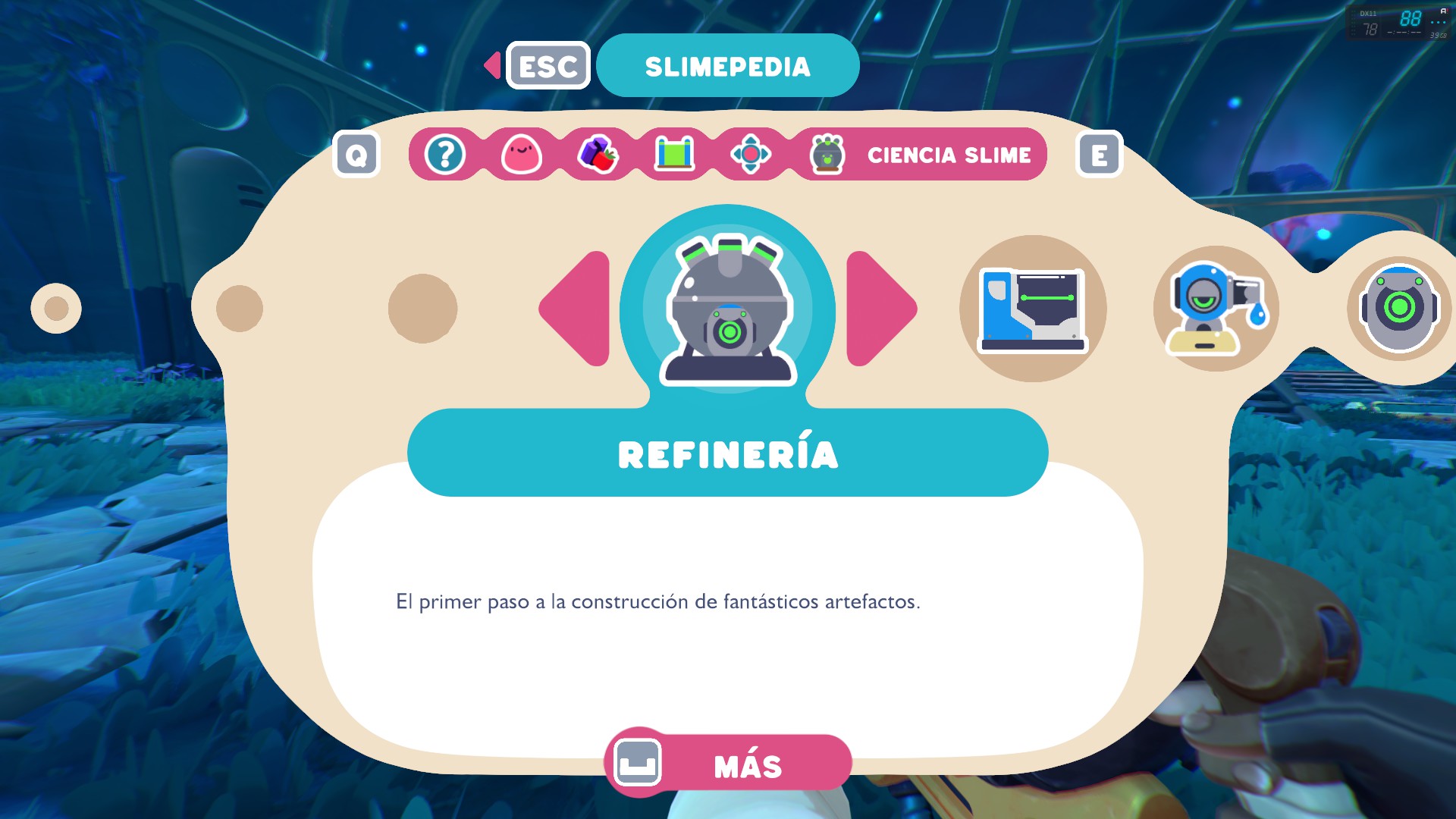Screen dimensions: 1456x819
Task: Switch to the pink slime tab
Action: coord(522,155)
